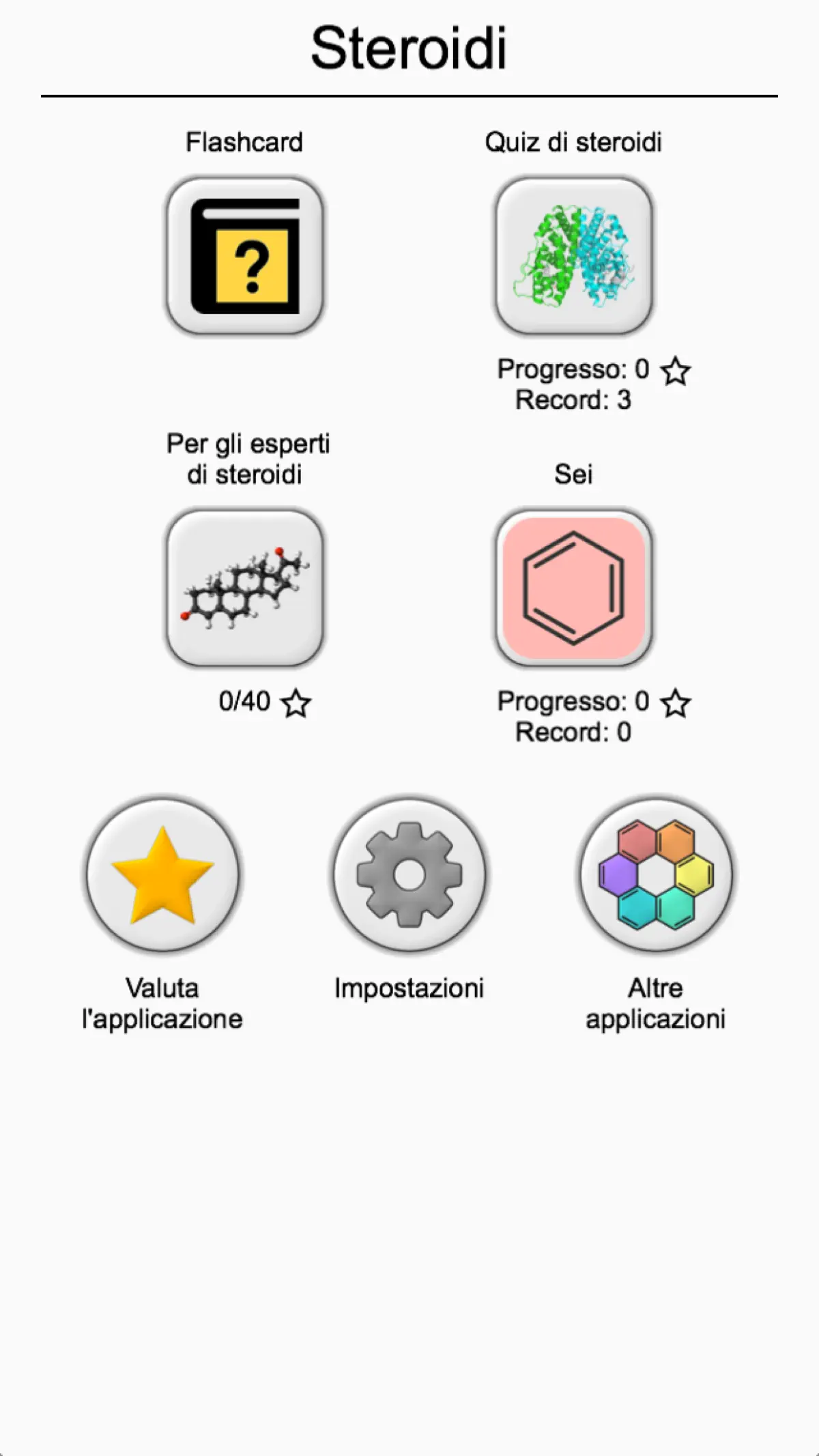Launch the Sei benzene ring game

coord(574,588)
